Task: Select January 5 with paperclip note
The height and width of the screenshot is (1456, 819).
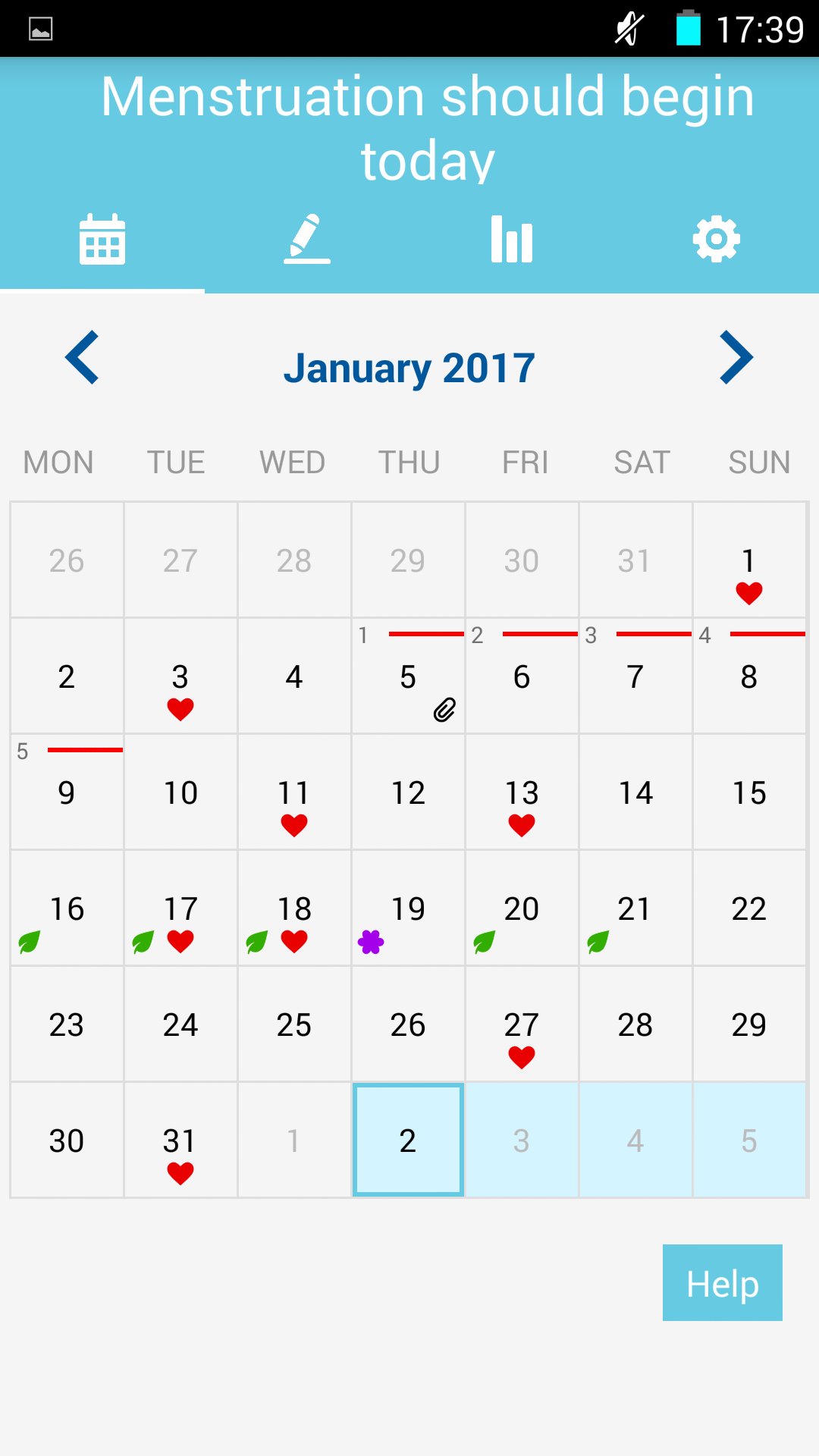Action: 408,676
